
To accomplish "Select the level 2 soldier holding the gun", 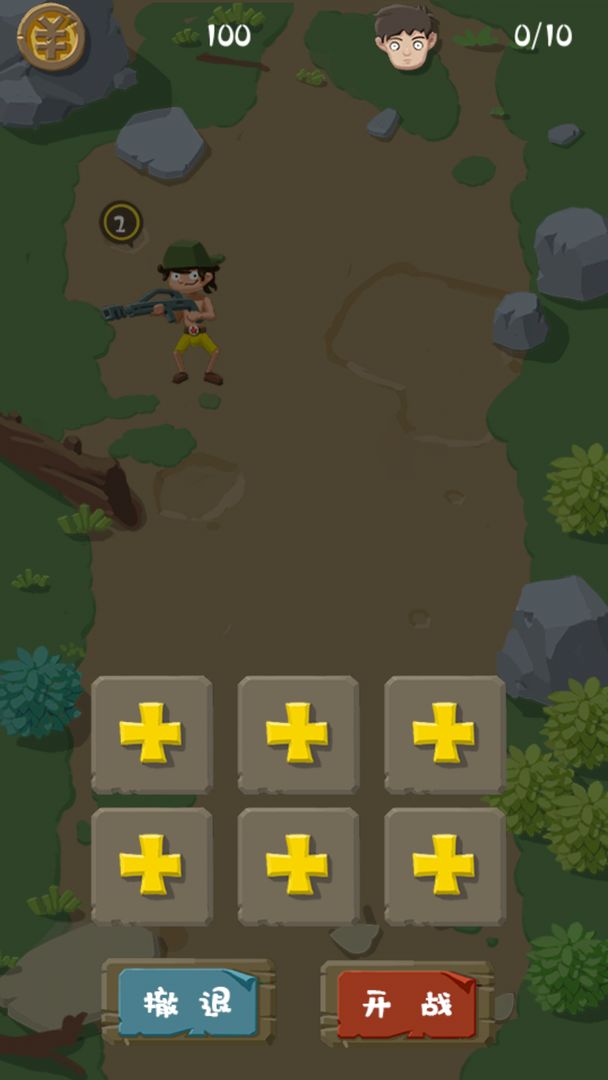I will [190, 312].
